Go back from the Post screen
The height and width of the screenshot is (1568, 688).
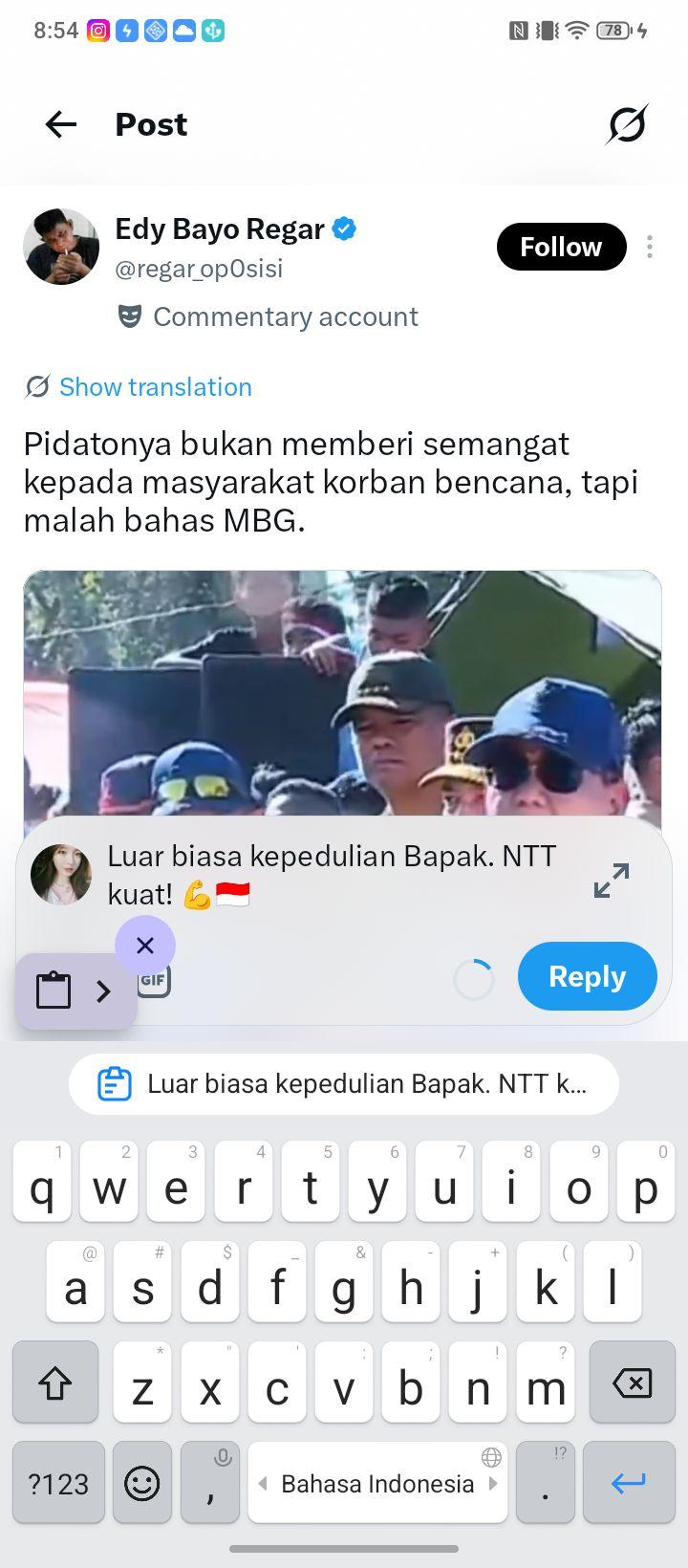click(x=60, y=124)
